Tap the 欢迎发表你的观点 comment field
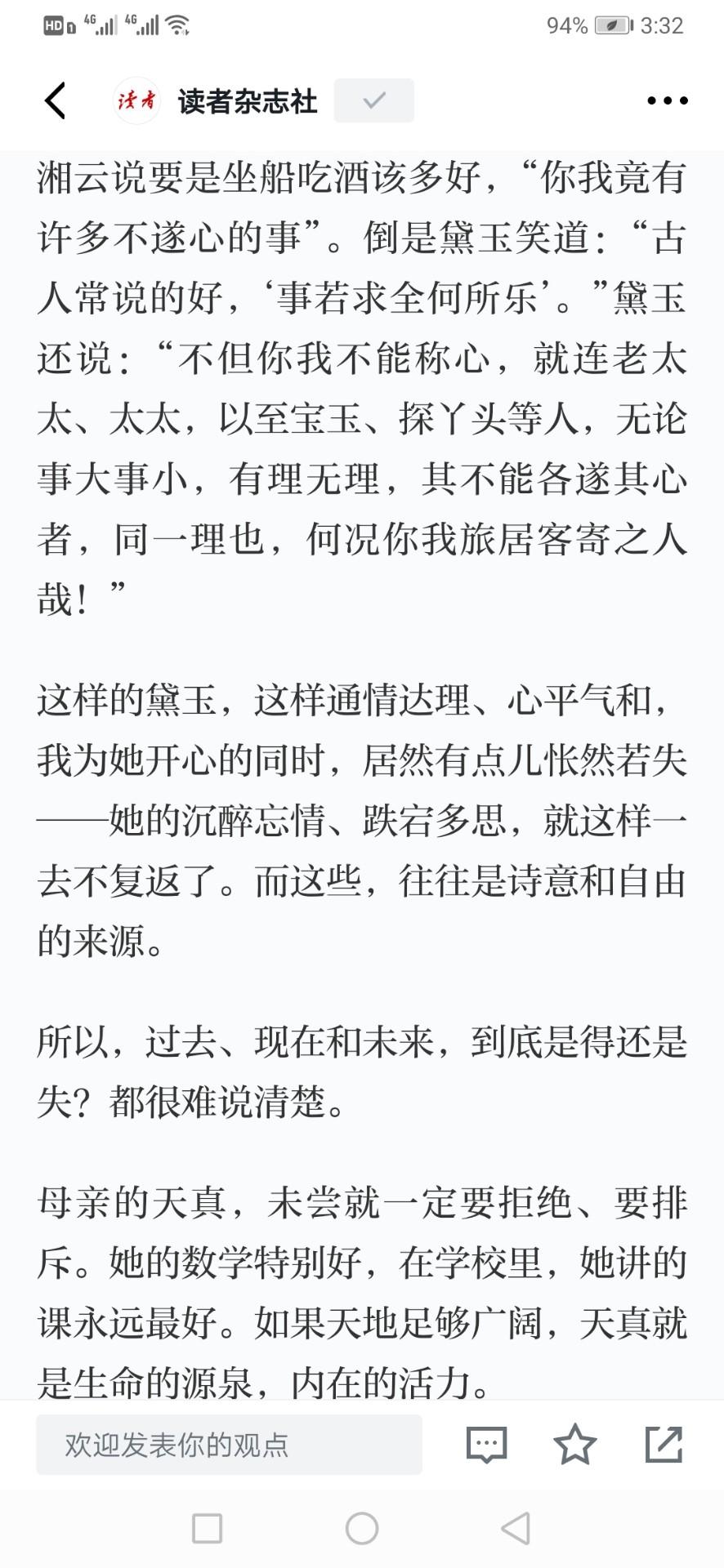This screenshot has height=1568, width=724. (x=229, y=1445)
